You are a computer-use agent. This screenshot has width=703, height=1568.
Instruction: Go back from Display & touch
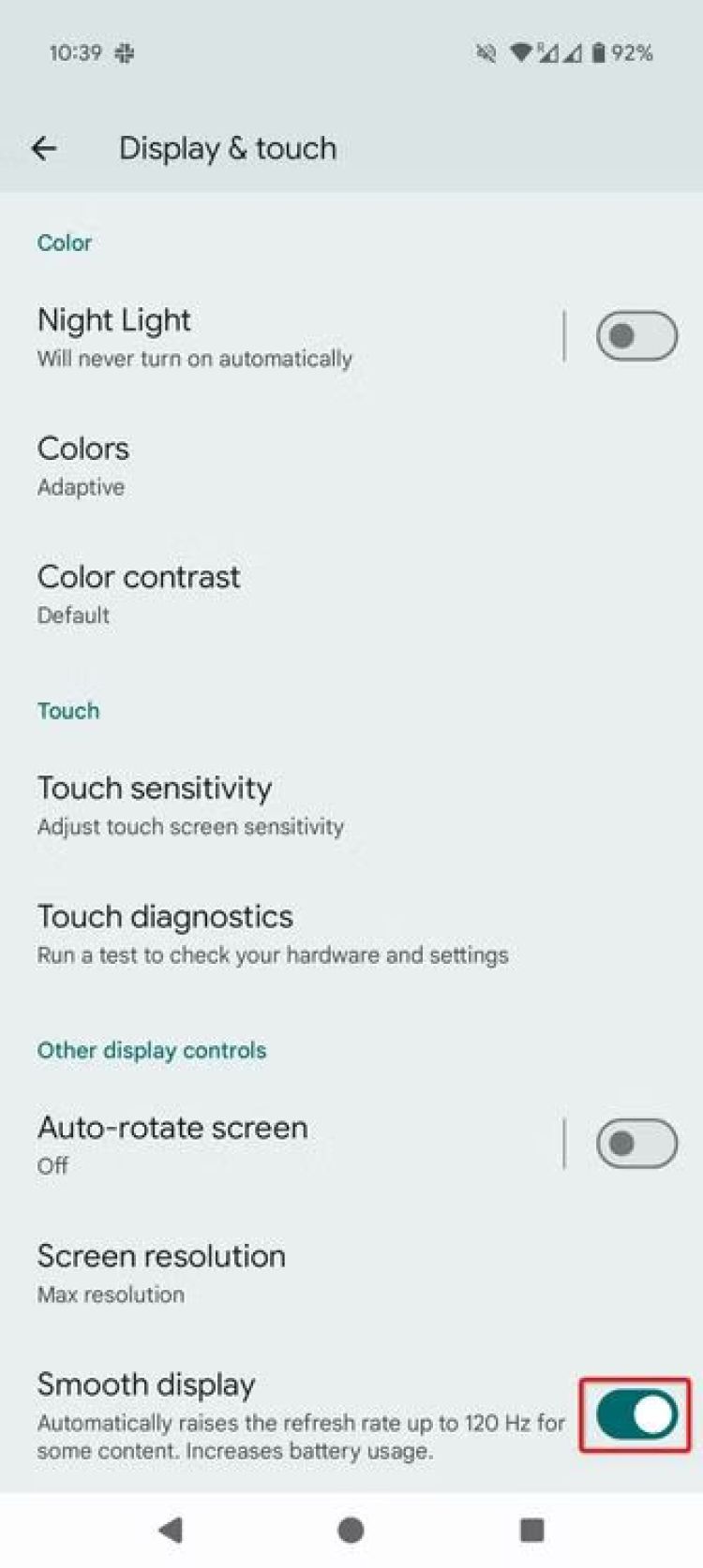click(x=44, y=148)
